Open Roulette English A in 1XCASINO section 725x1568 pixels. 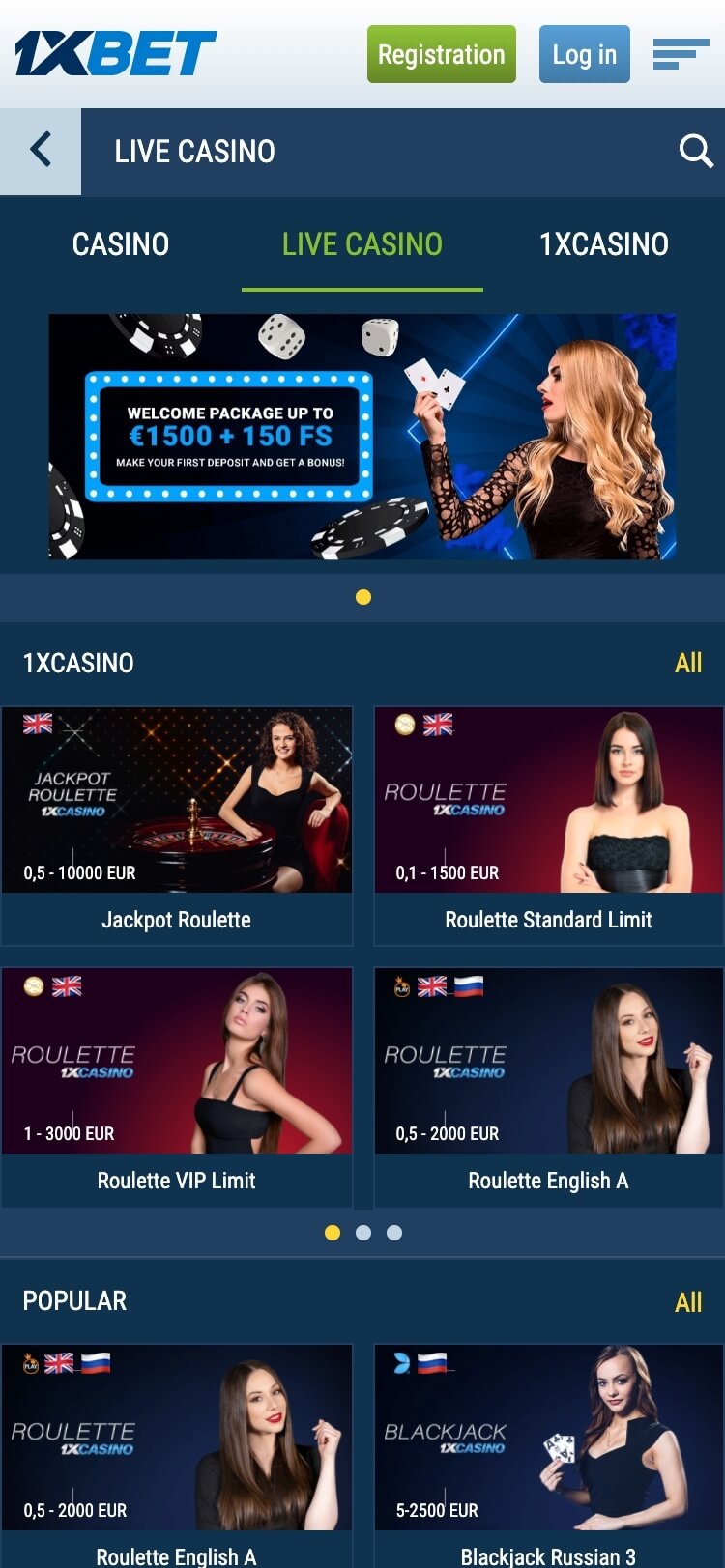pyautogui.click(x=548, y=1086)
